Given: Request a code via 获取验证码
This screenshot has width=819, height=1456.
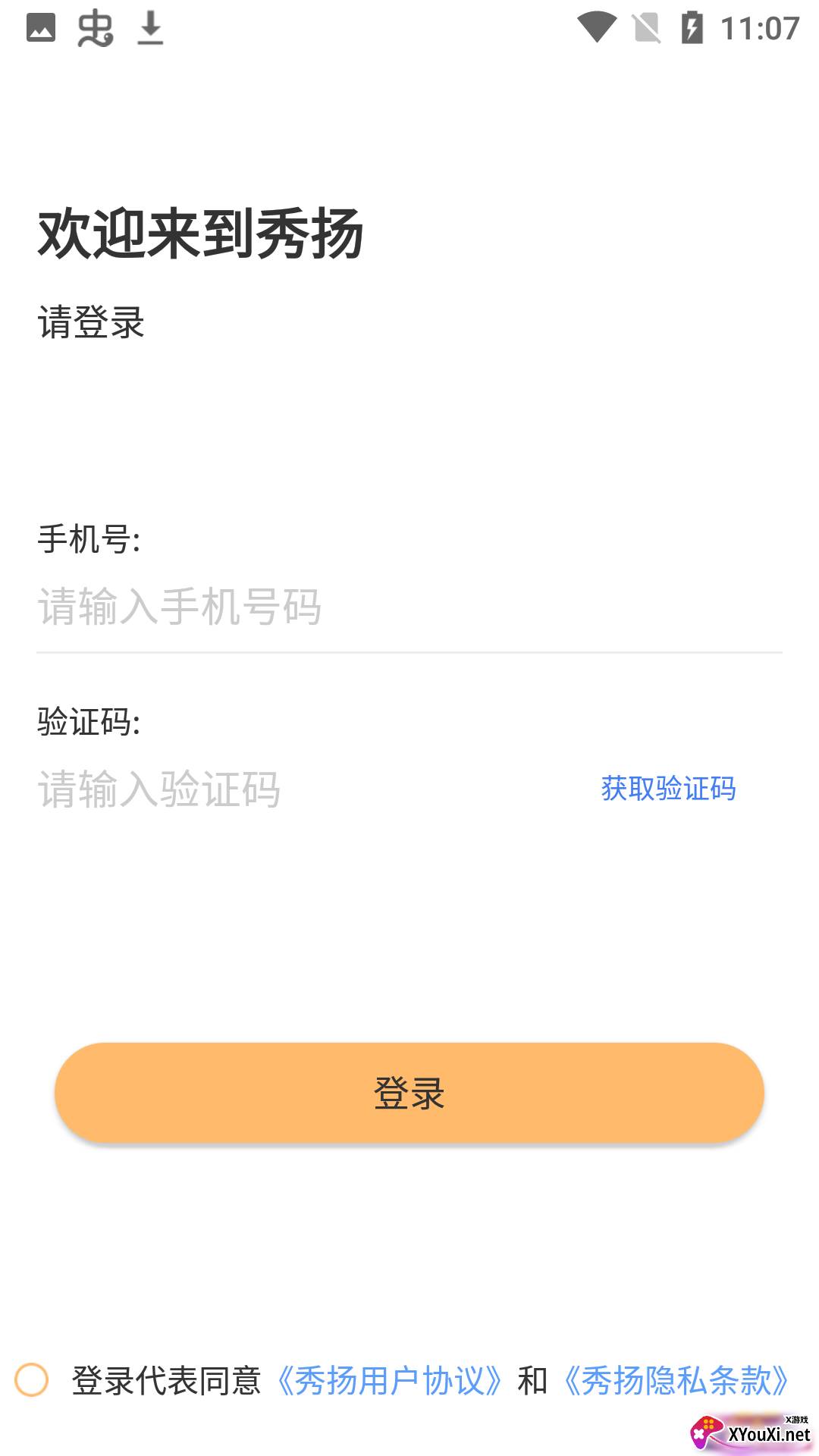Looking at the screenshot, I should tap(668, 789).
